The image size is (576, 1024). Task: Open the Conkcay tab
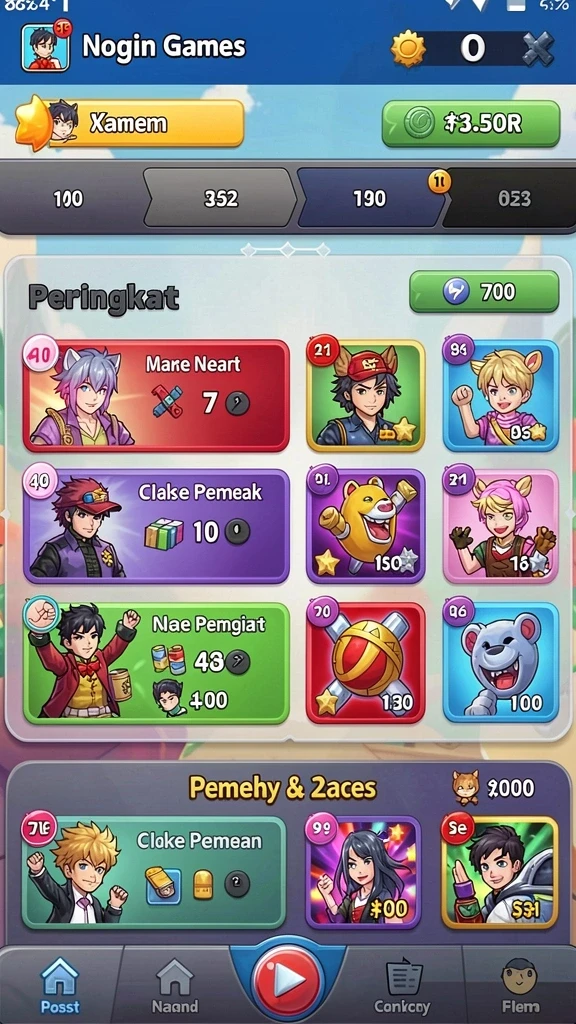[402, 986]
